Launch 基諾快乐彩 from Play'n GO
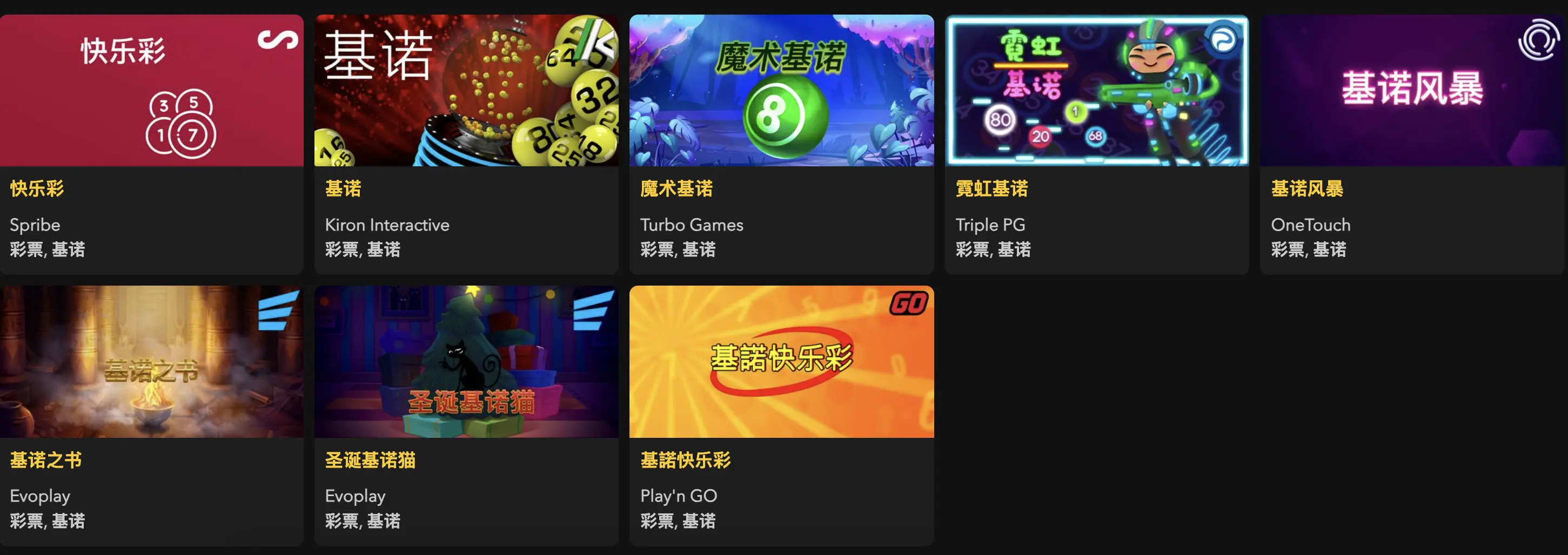 pyautogui.click(x=781, y=362)
